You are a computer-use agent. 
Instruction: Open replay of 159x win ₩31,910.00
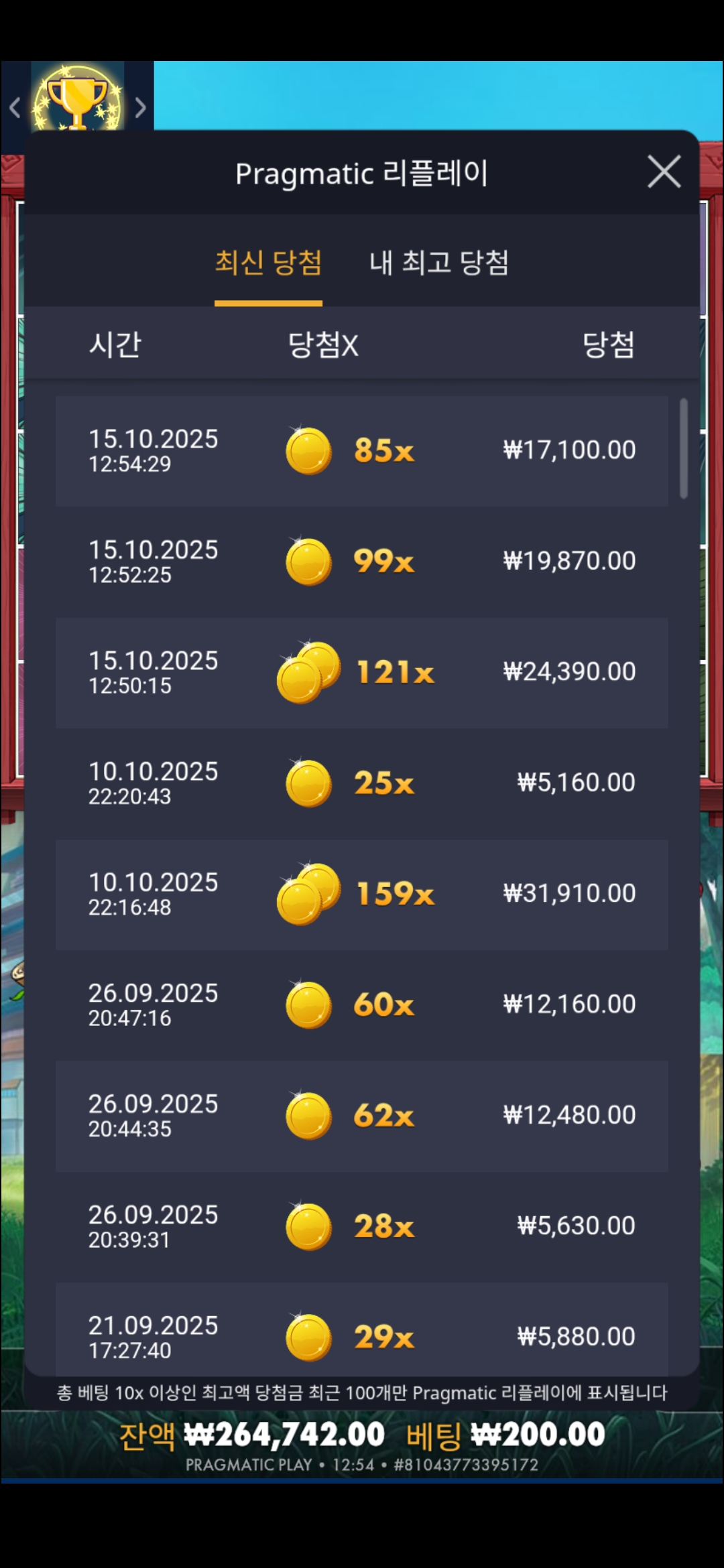click(362, 894)
